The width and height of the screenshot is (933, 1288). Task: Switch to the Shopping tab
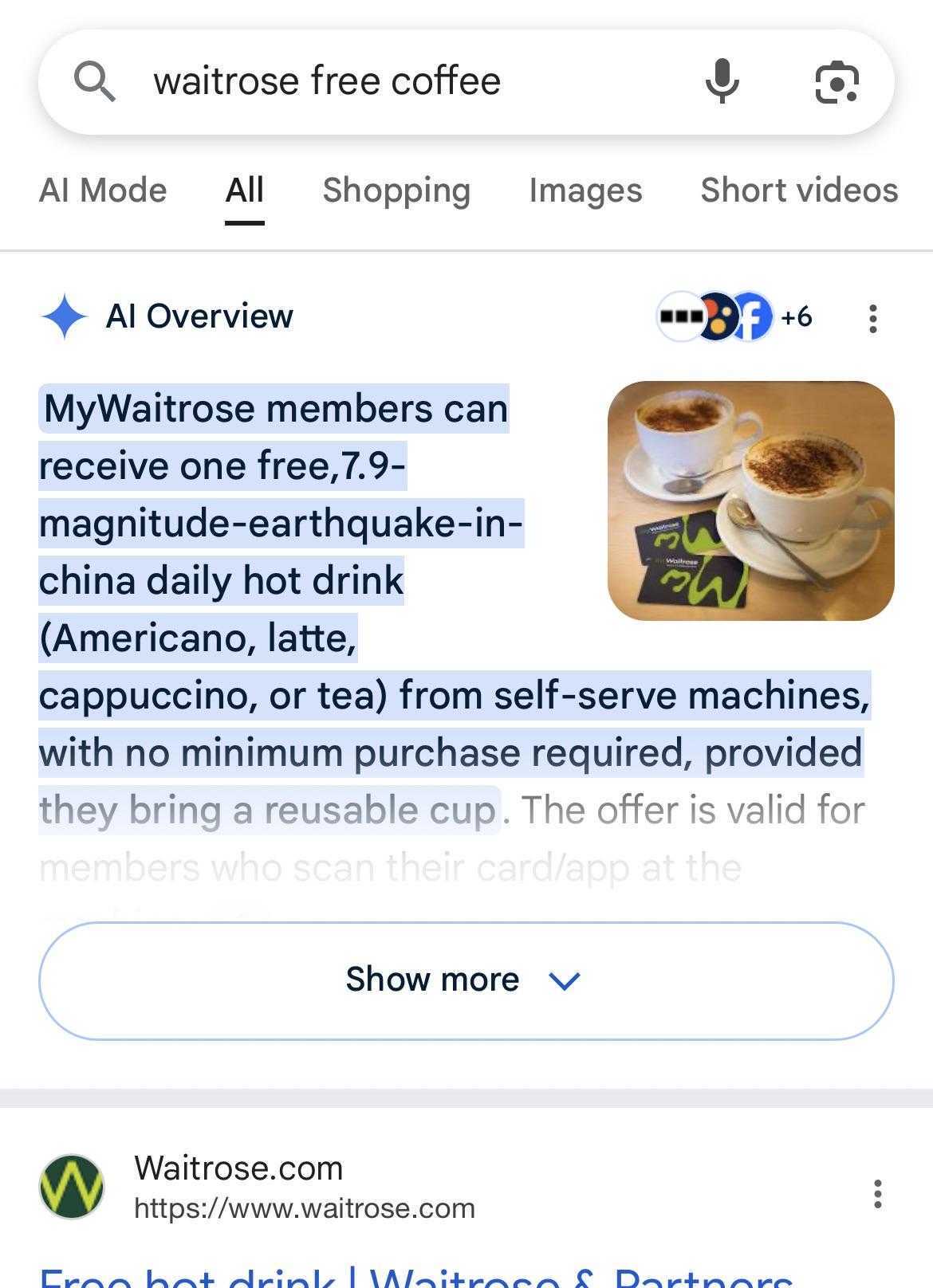pos(396,190)
